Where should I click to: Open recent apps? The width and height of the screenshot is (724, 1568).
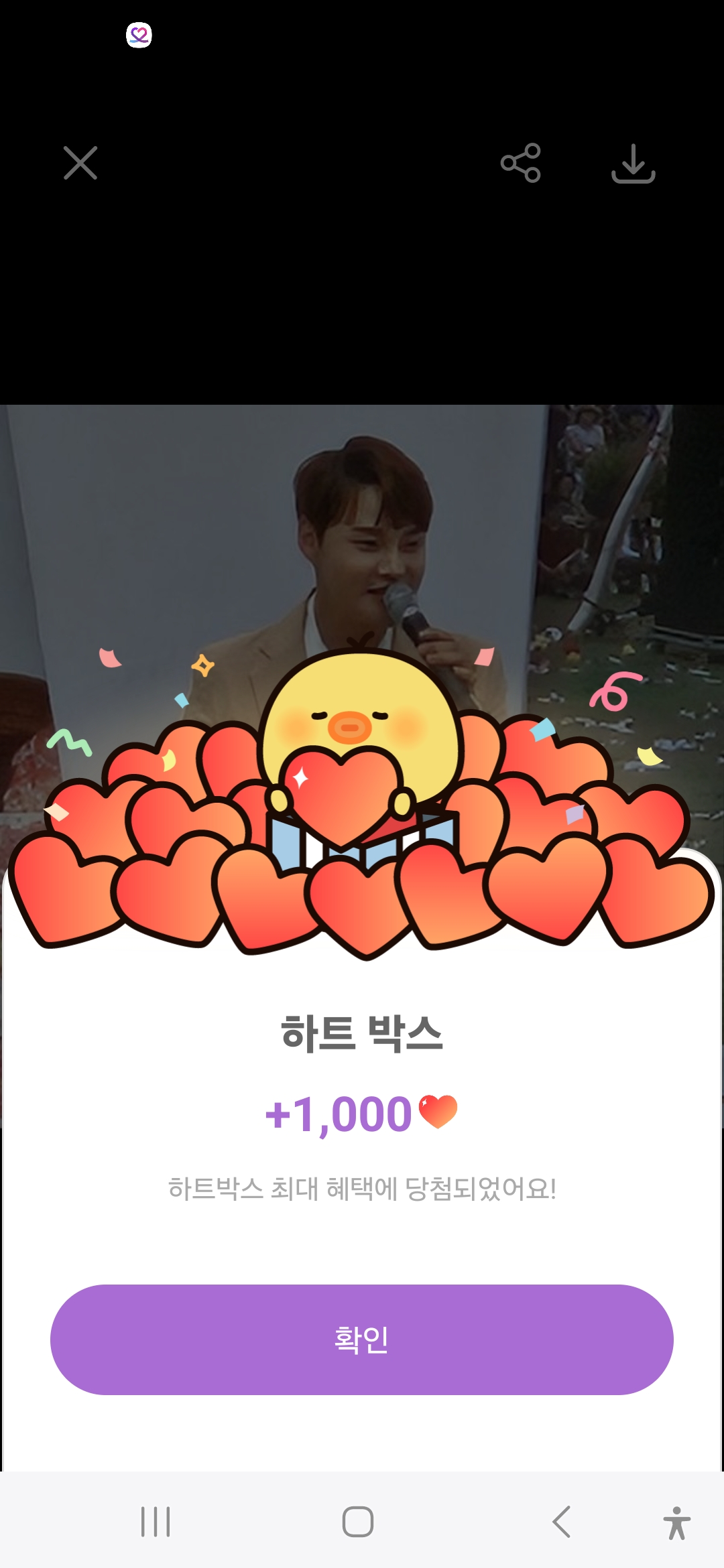(x=156, y=1521)
